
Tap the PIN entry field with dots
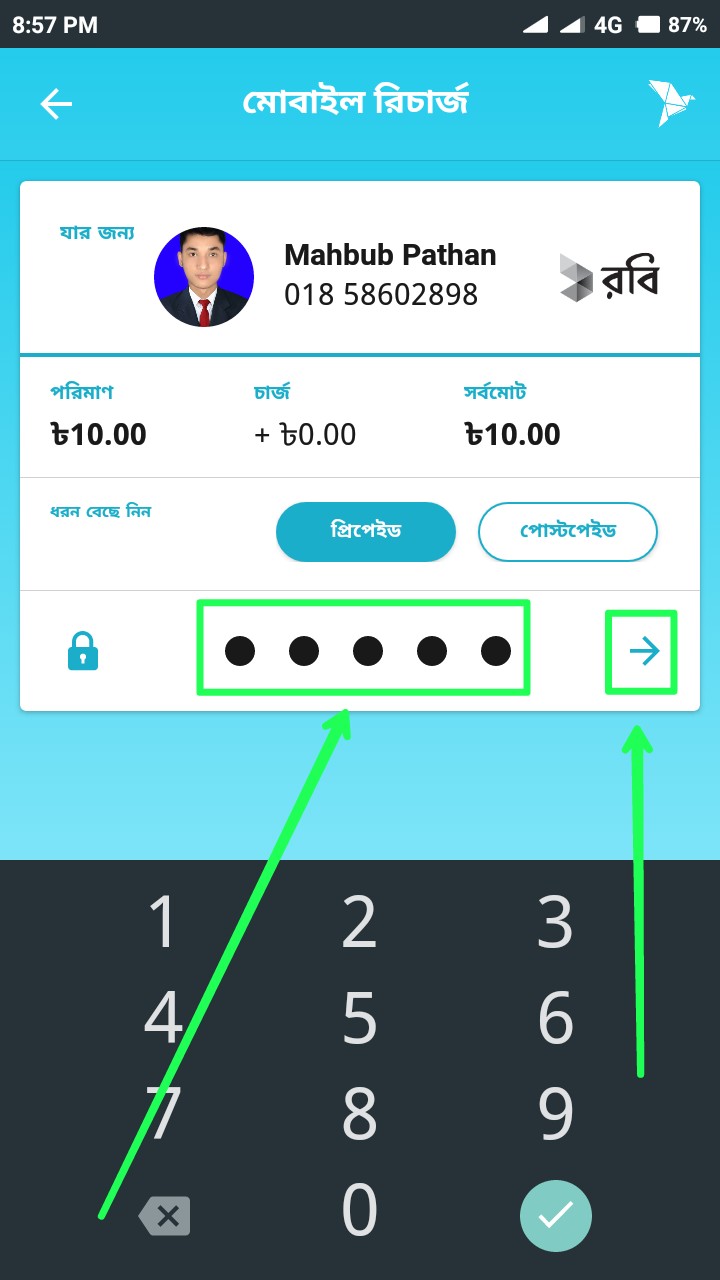tap(364, 652)
